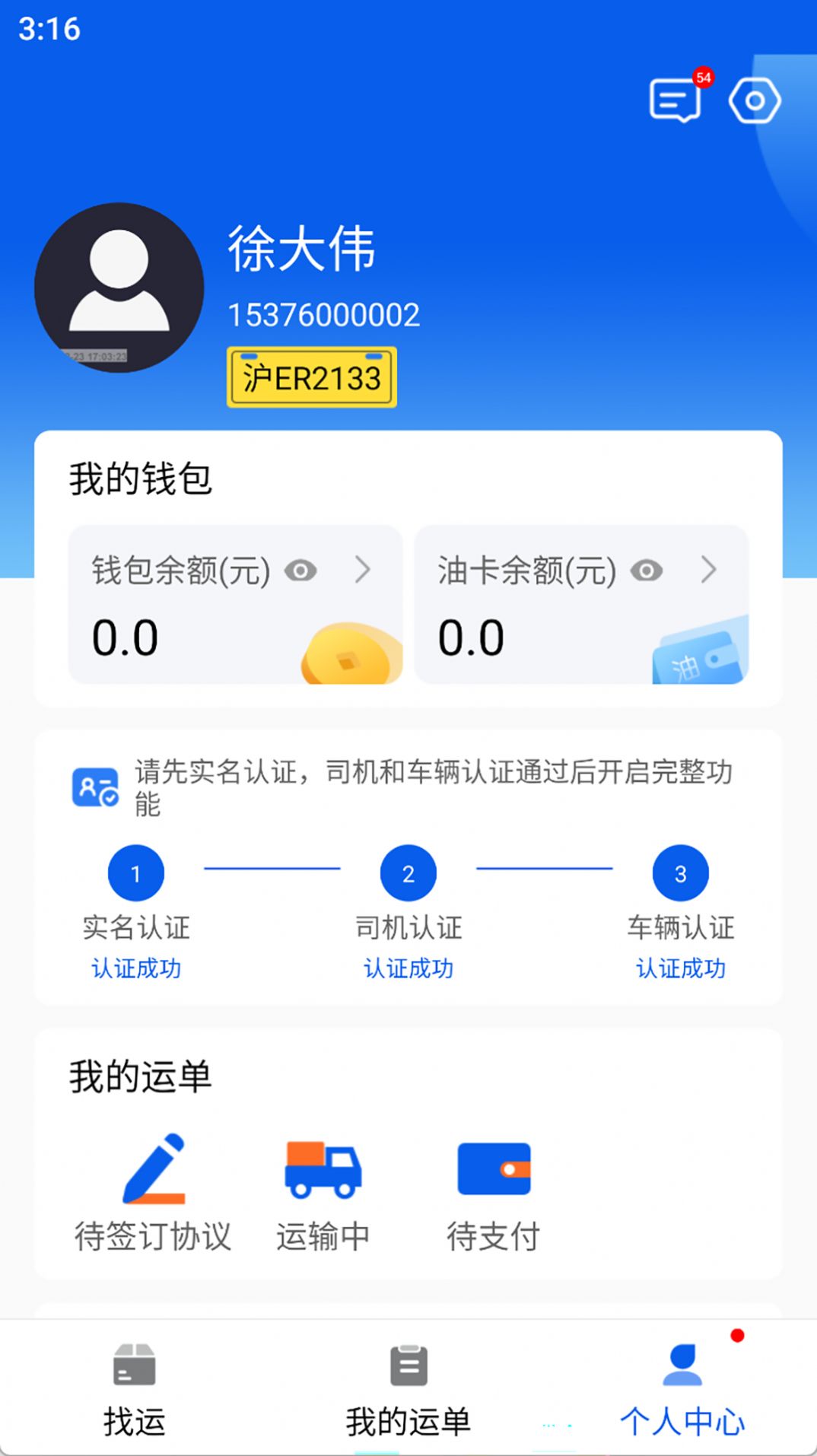Toggle visibility of 油卡余额 amount
The image size is (817, 1456).
click(x=645, y=571)
